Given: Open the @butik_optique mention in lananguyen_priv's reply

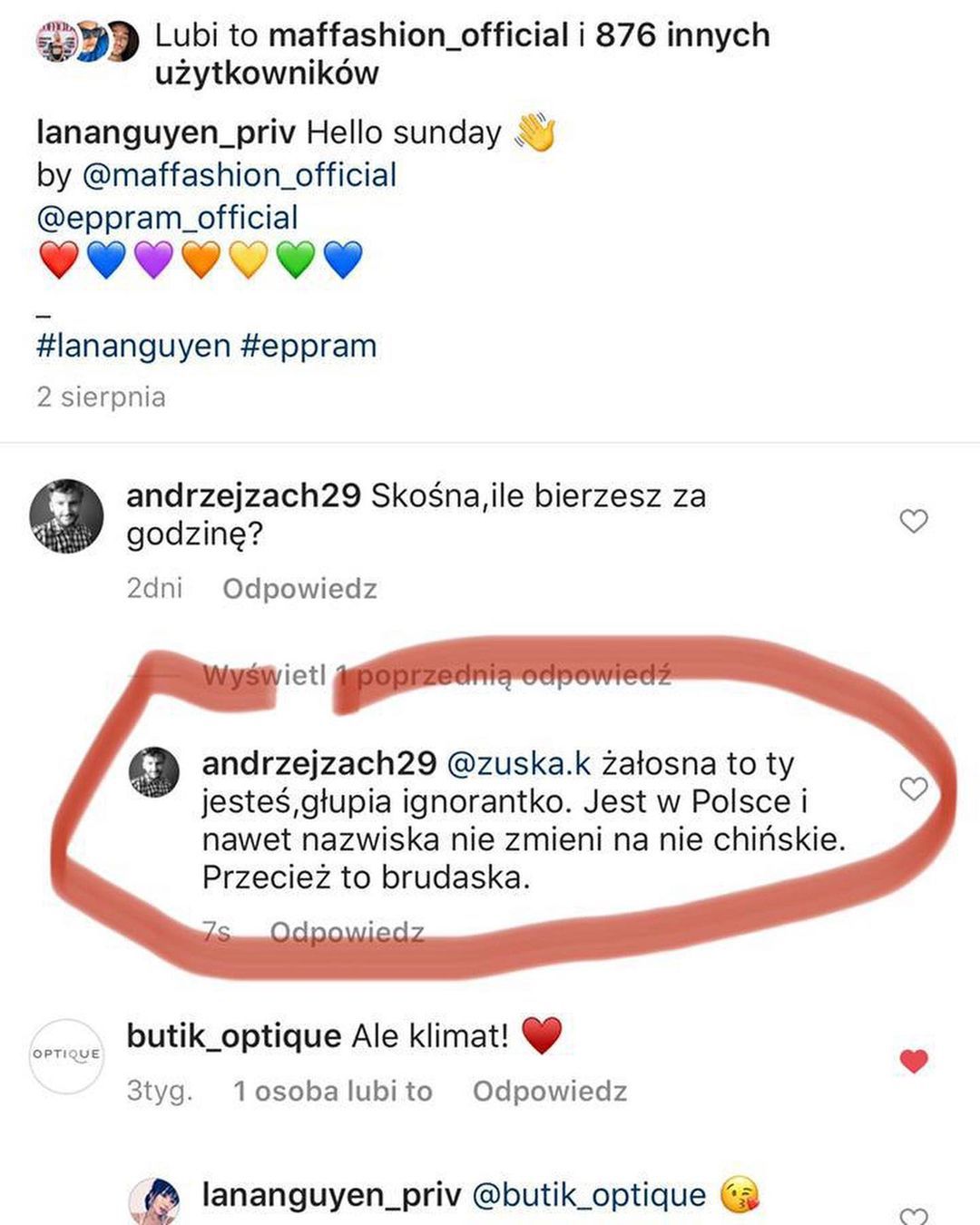Looking at the screenshot, I should (589, 1195).
